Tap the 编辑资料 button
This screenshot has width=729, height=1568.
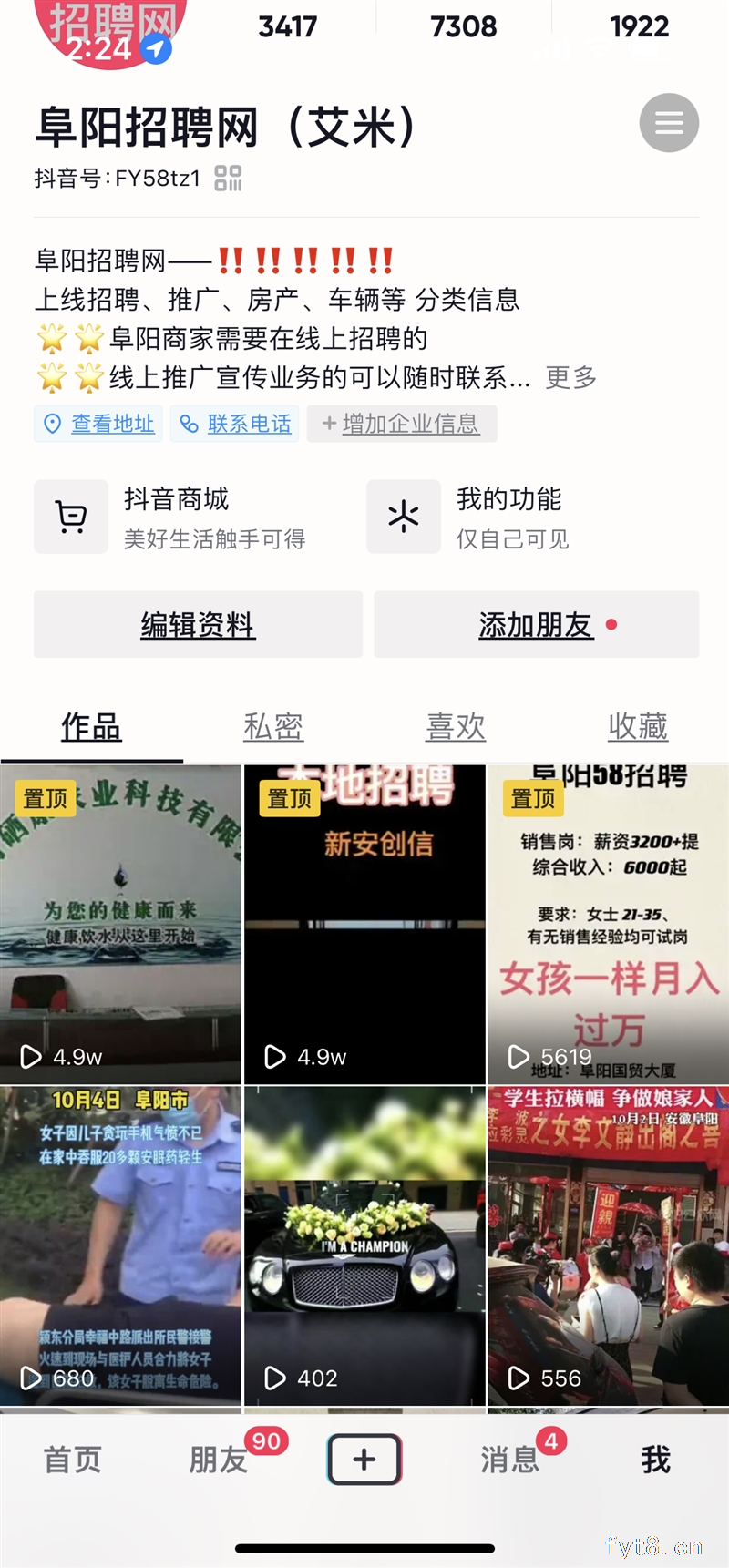click(198, 625)
